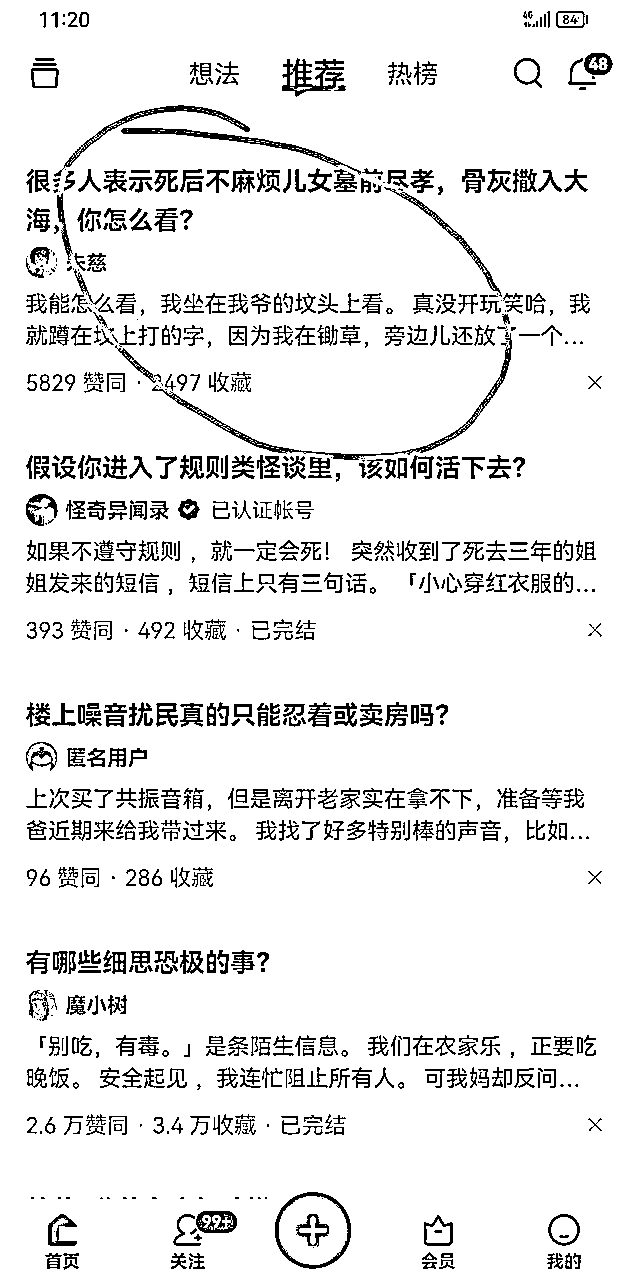Open the 细思恐极的事 question card
This screenshot has width=627, height=1280.
[150, 962]
